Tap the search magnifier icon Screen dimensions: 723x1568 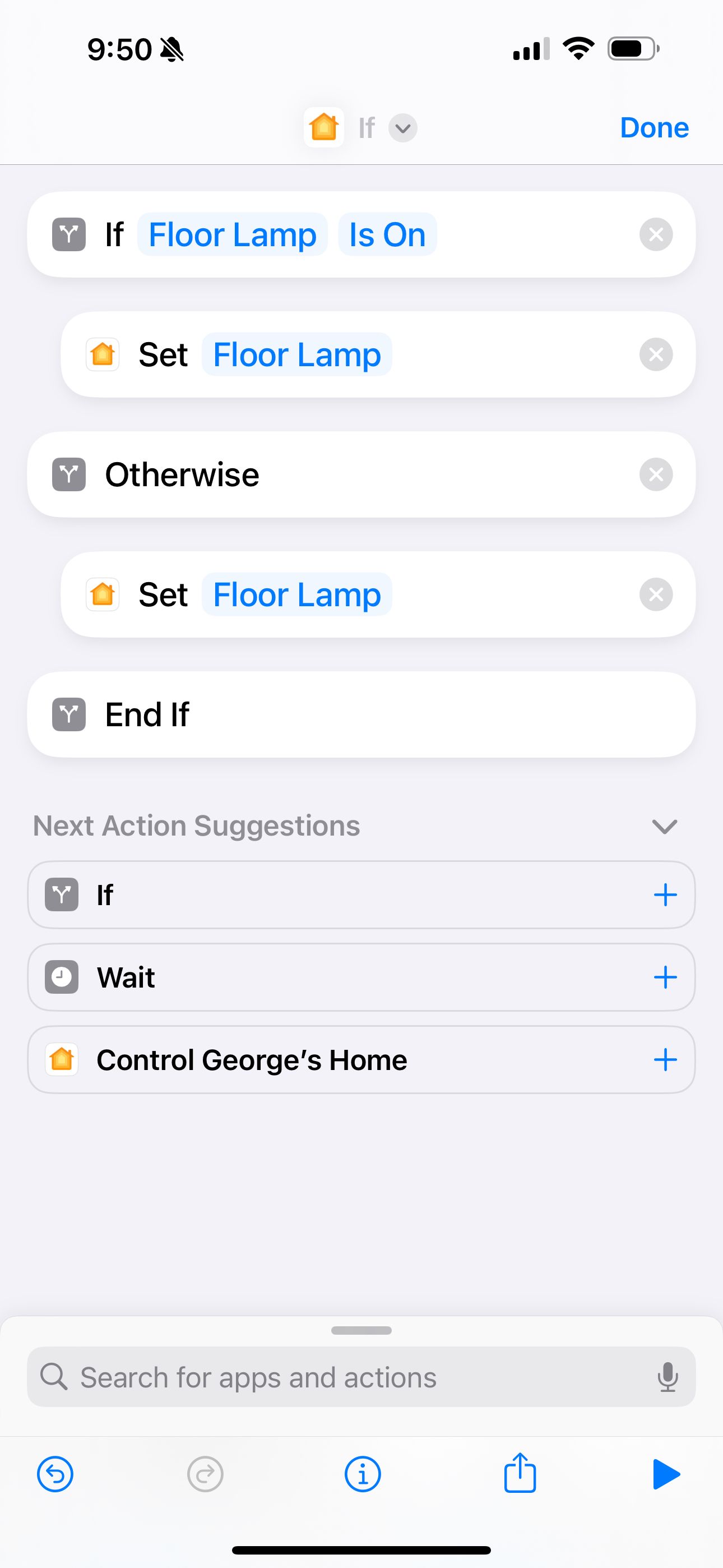(x=54, y=1377)
